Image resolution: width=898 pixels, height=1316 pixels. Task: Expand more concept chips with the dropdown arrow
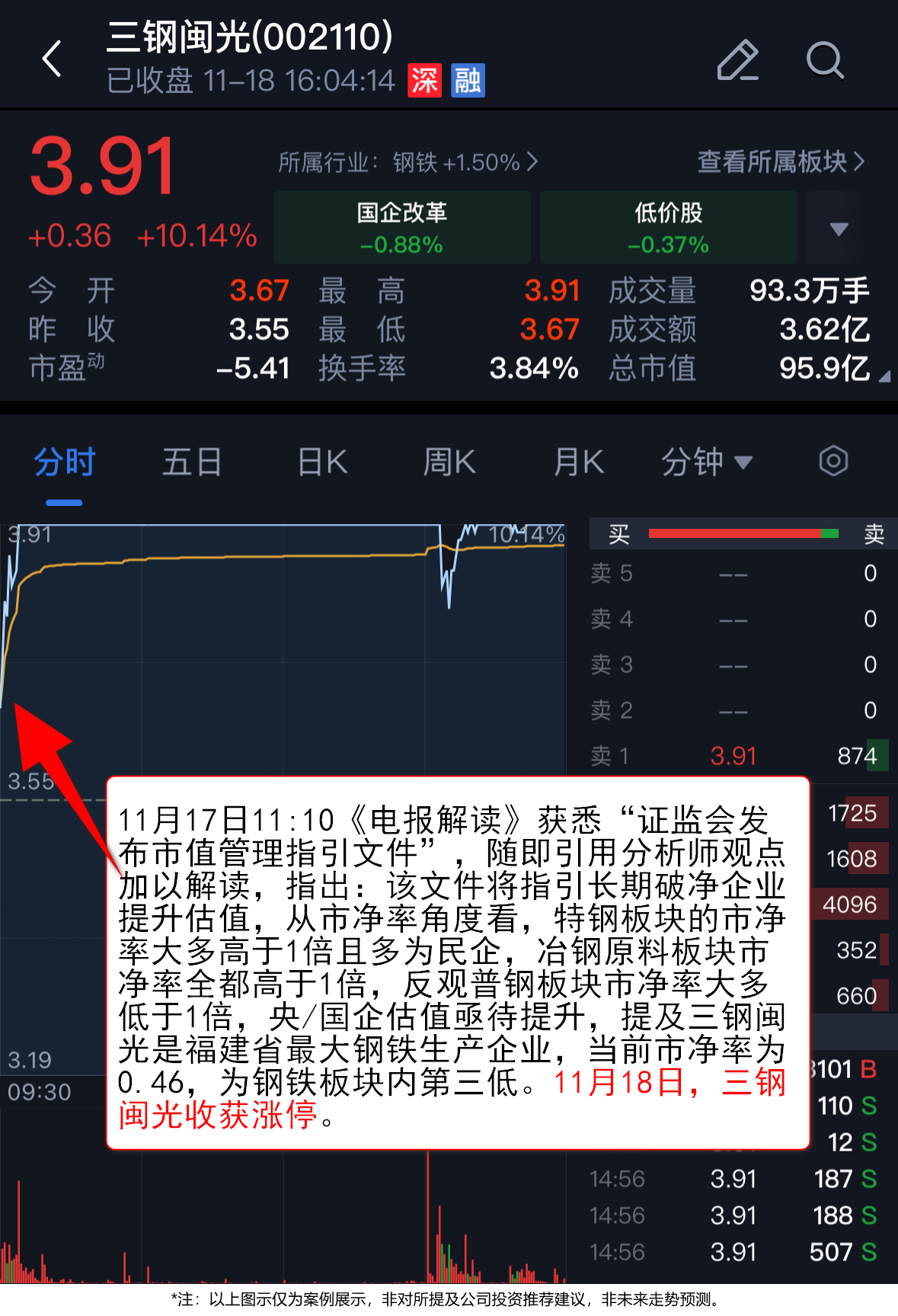839,228
